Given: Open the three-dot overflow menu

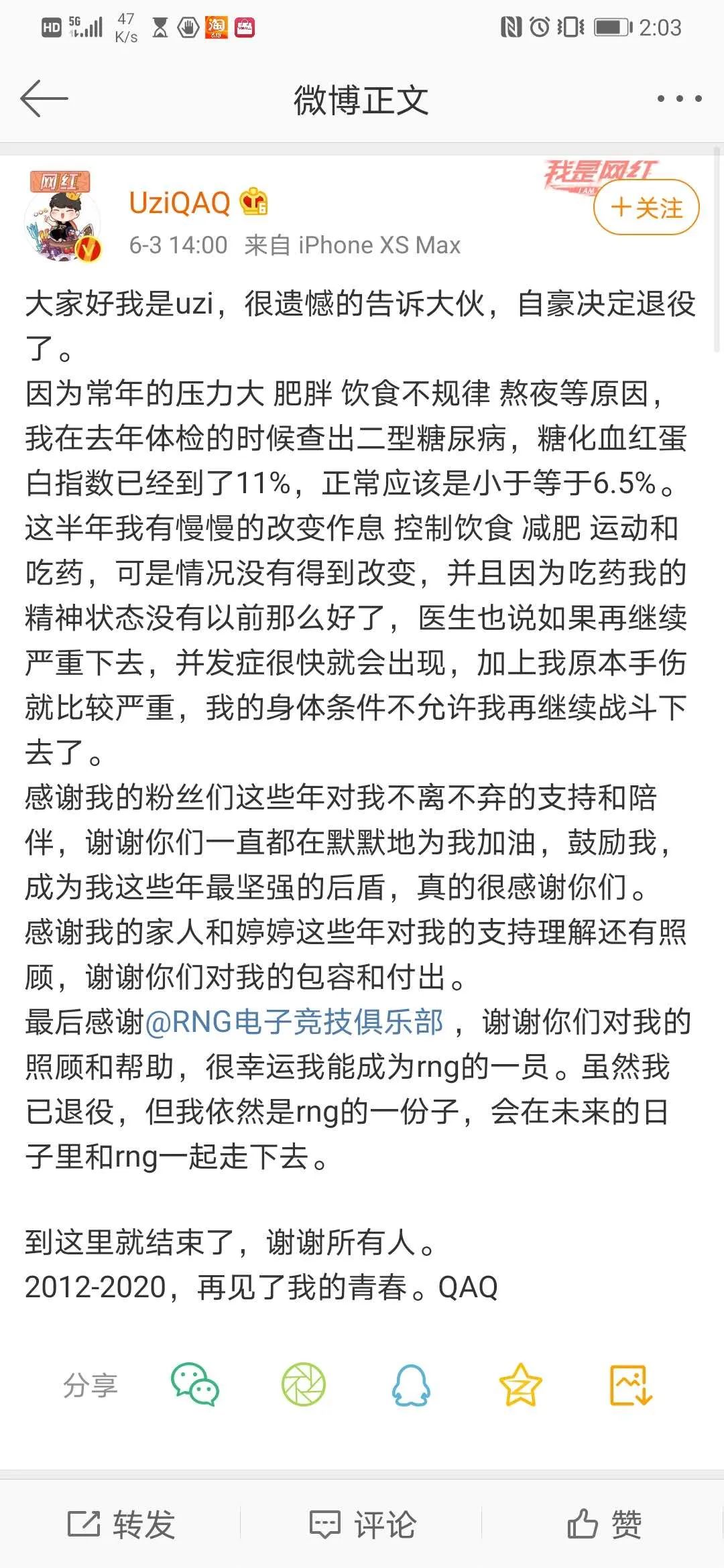Looking at the screenshot, I should click(679, 99).
